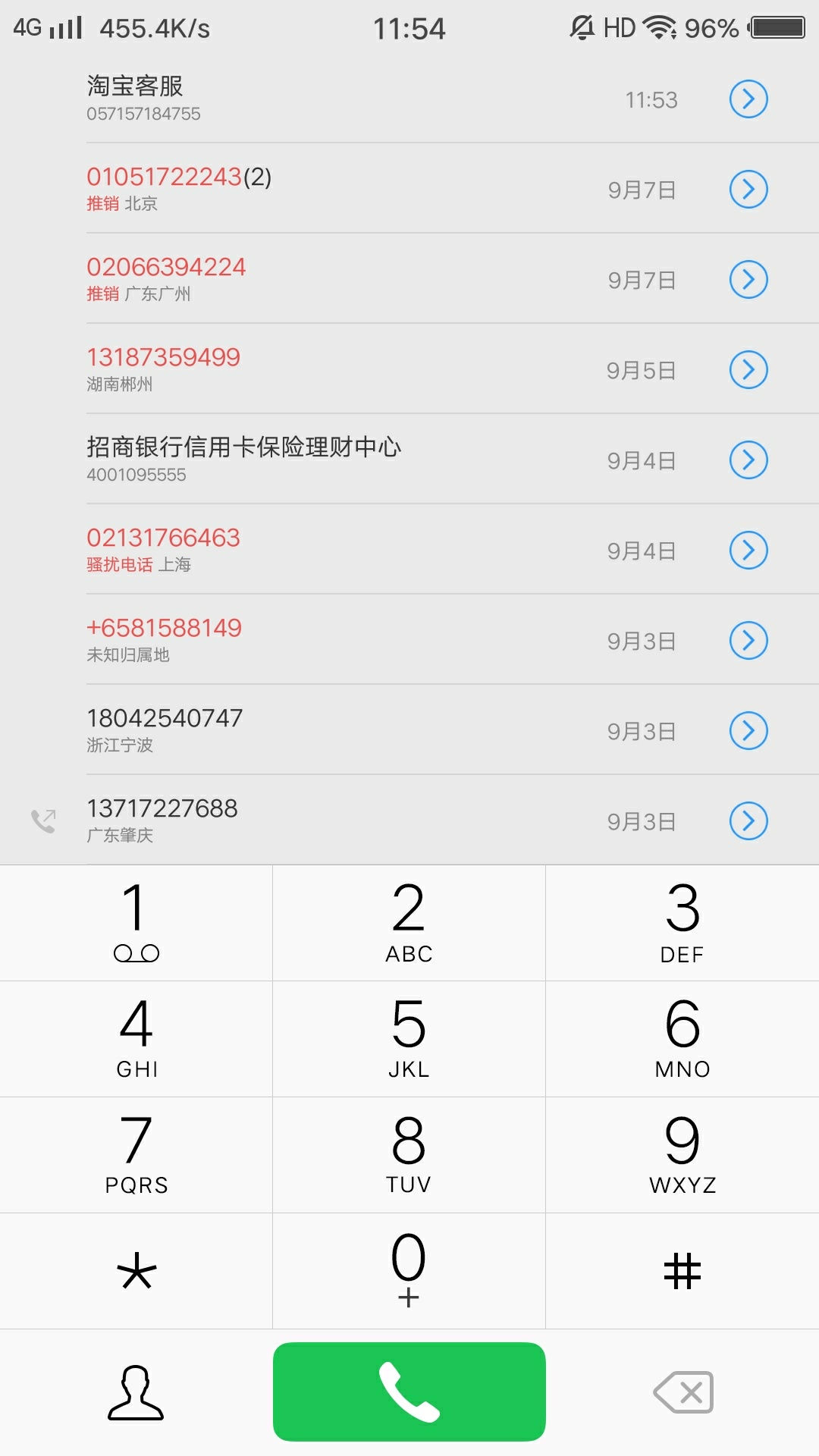Select the 02131766463 harassment call entry
The height and width of the screenshot is (1456, 819).
[409, 550]
